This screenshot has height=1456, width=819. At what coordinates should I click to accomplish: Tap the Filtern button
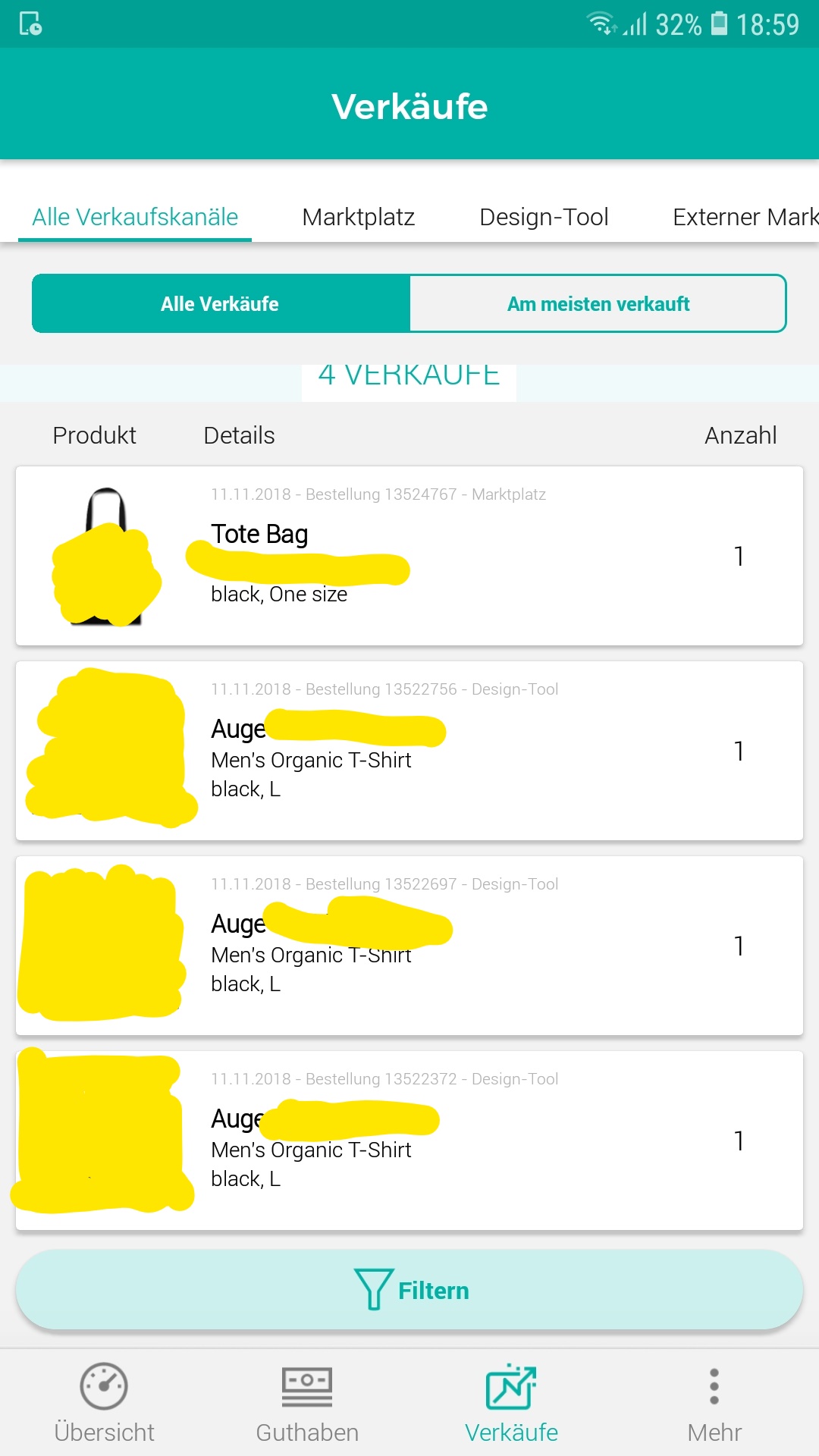tap(409, 1290)
